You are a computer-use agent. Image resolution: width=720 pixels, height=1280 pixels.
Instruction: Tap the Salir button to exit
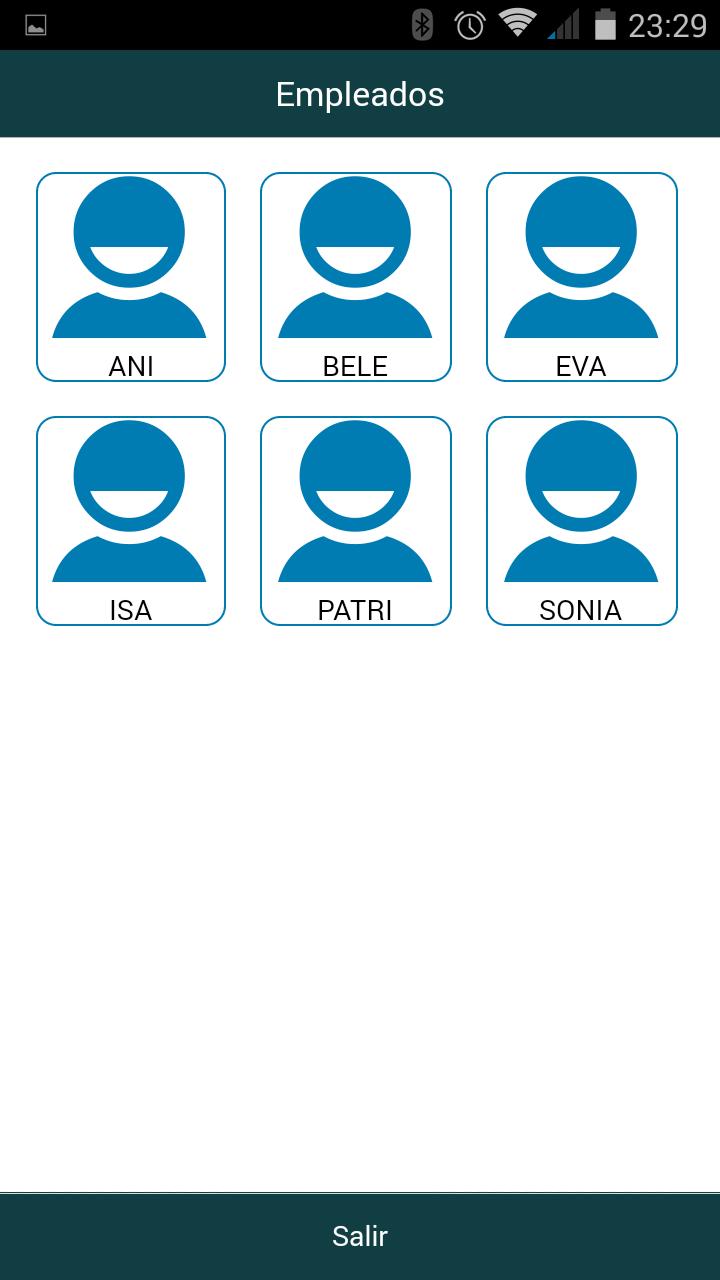coord(360,1236)
